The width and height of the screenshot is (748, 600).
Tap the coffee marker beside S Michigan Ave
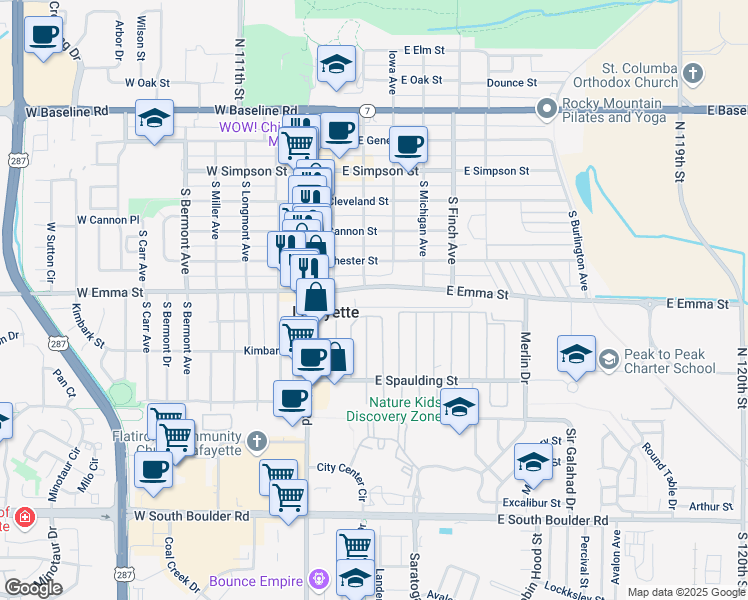point(408,144)
